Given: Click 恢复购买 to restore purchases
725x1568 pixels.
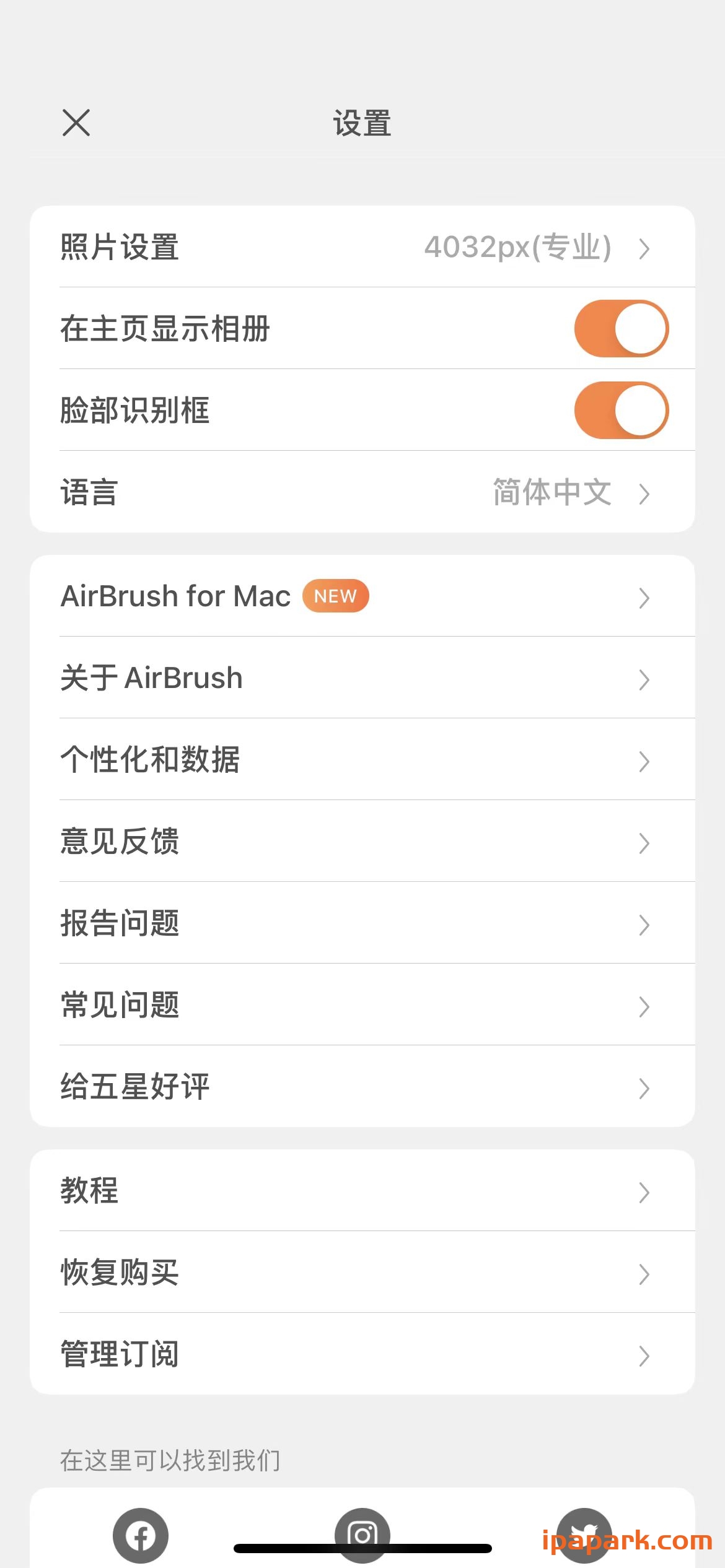Looking at the screenshot, I should point(362,1273).
